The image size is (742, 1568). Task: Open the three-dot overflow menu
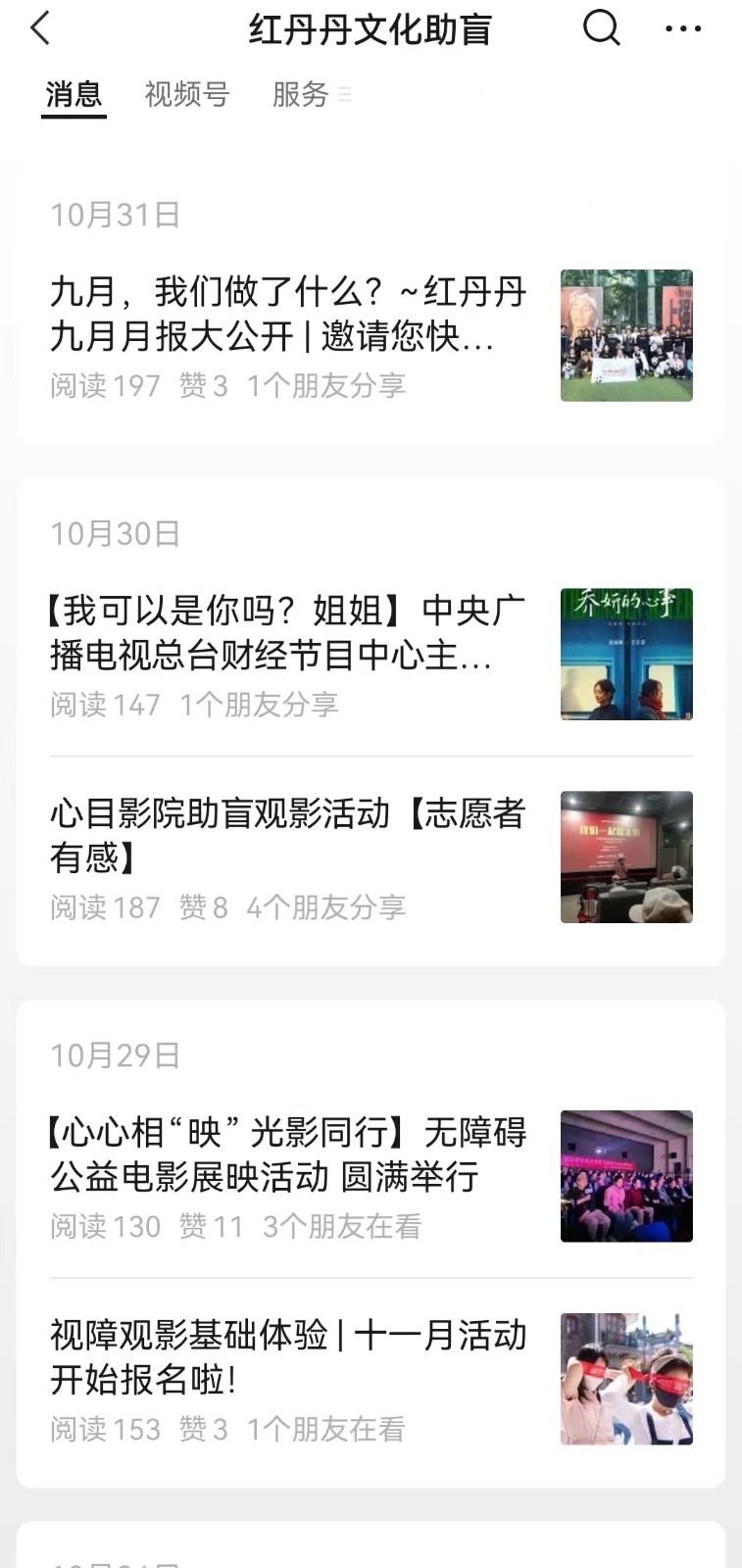[x=683, y=28]
